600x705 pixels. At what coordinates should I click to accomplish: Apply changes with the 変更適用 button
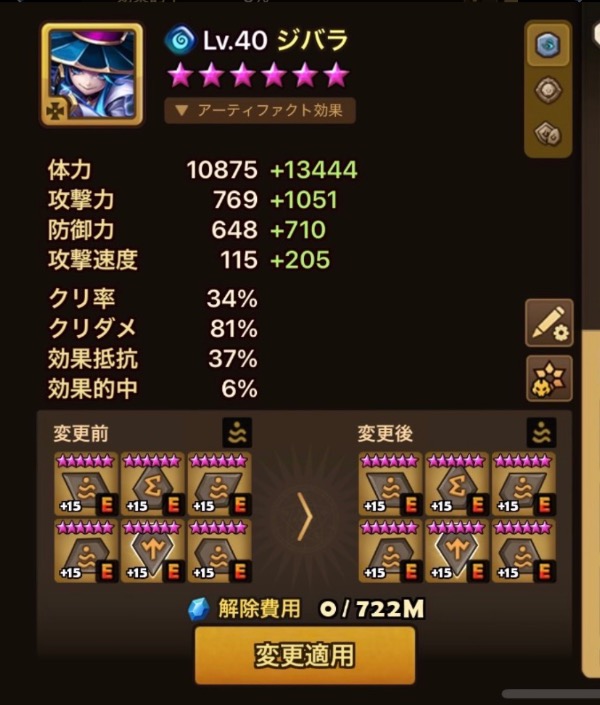[x=304, y=655]
